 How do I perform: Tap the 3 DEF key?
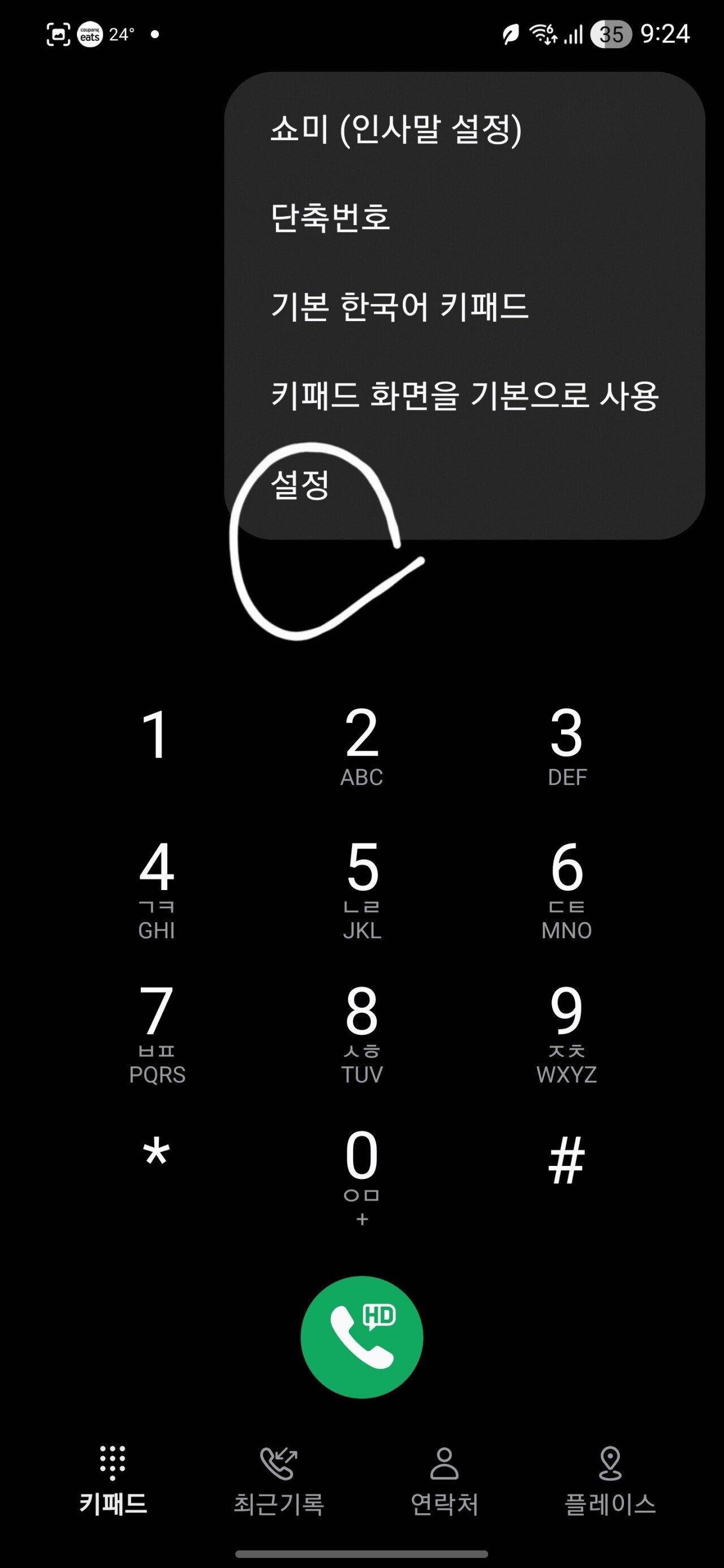coord(567,746)
